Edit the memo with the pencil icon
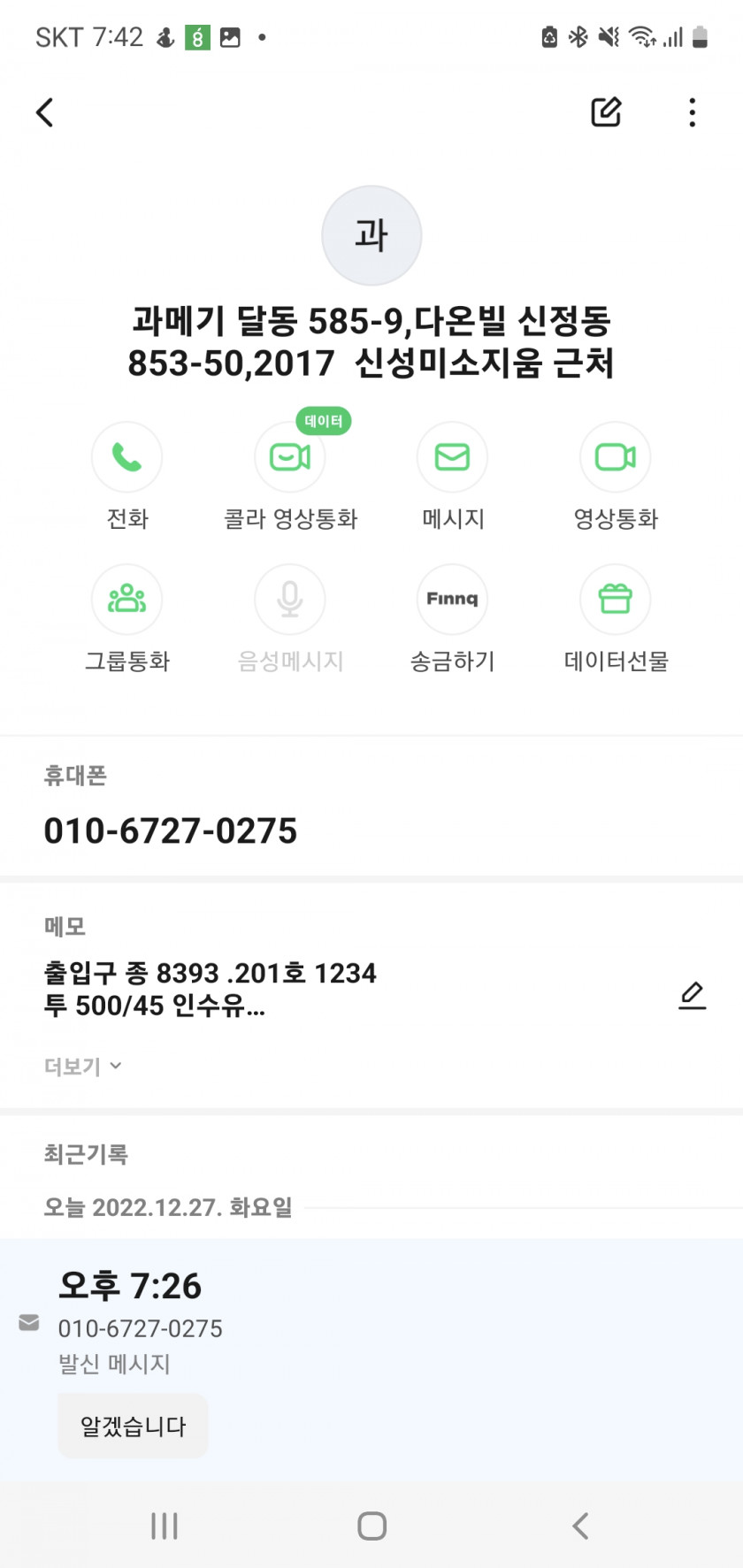 [x=692, y=995]
